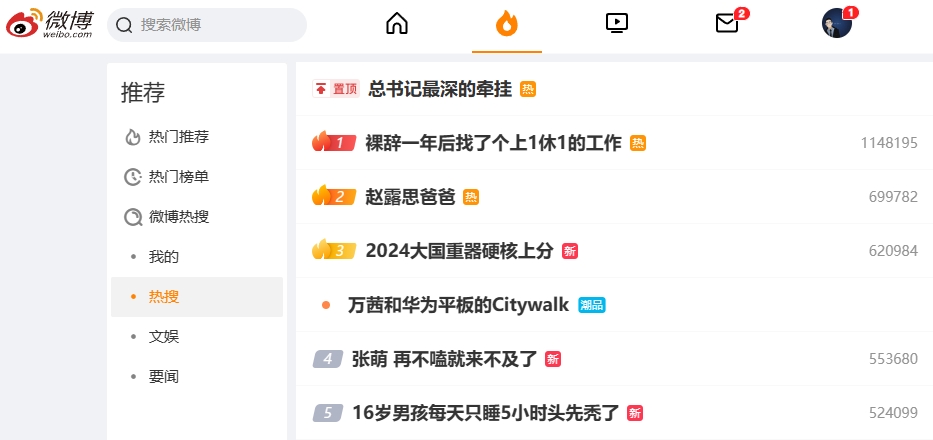This screenshot has width=933, height=440.
Task: Open topic 裸辞一年后找了个上1休1的工作
Action: coord(493,143)
